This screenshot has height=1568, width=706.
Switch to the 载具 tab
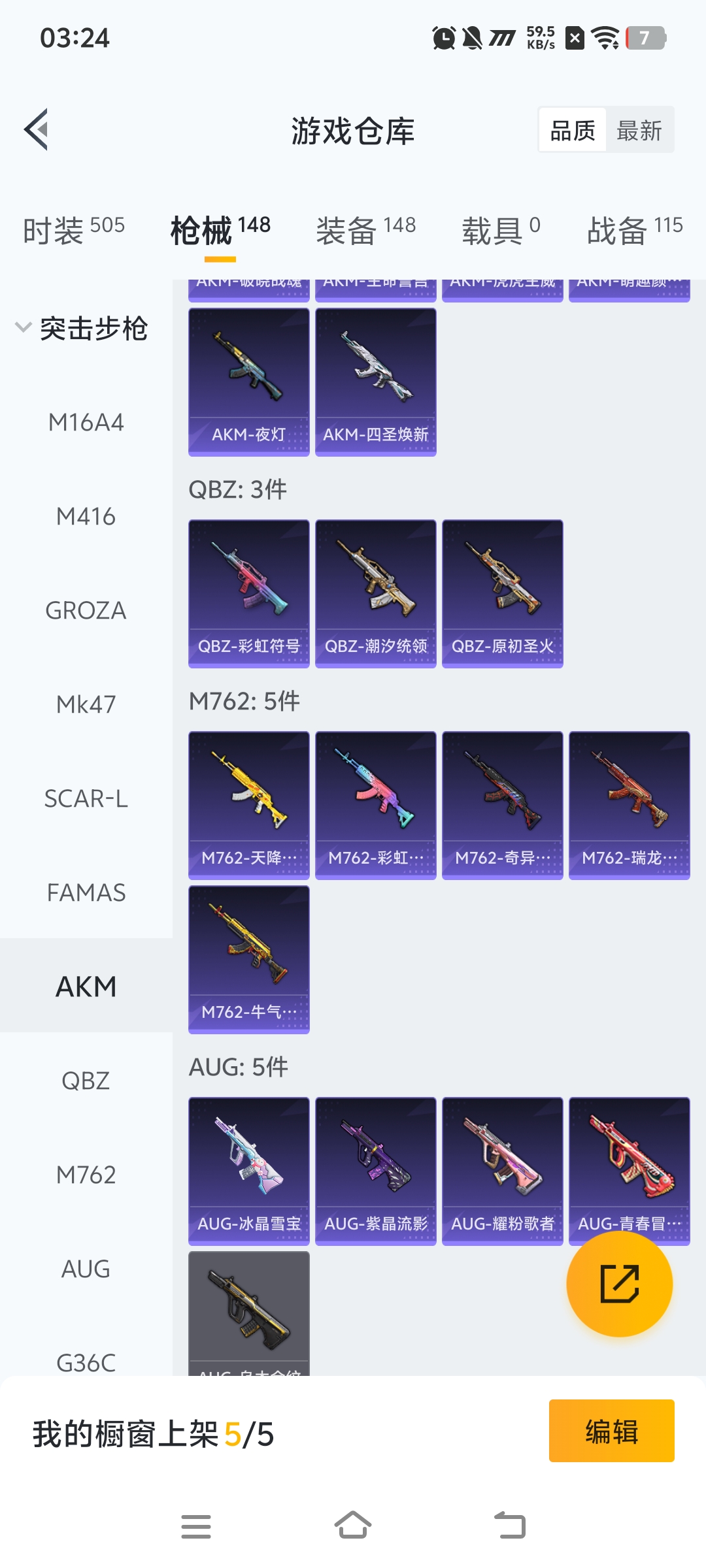501,230
